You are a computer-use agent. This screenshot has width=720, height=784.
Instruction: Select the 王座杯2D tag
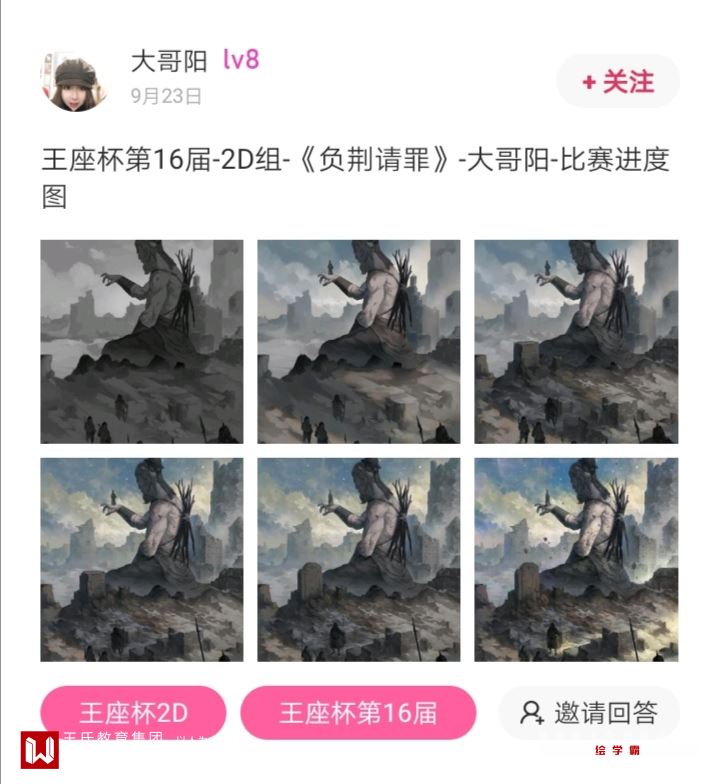click(133, 713)
